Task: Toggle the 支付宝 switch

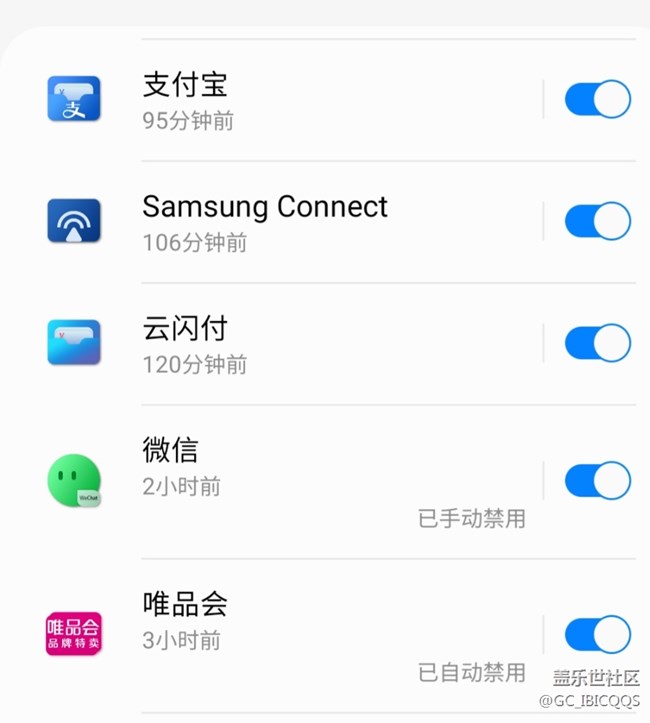Action: (597, 99)
